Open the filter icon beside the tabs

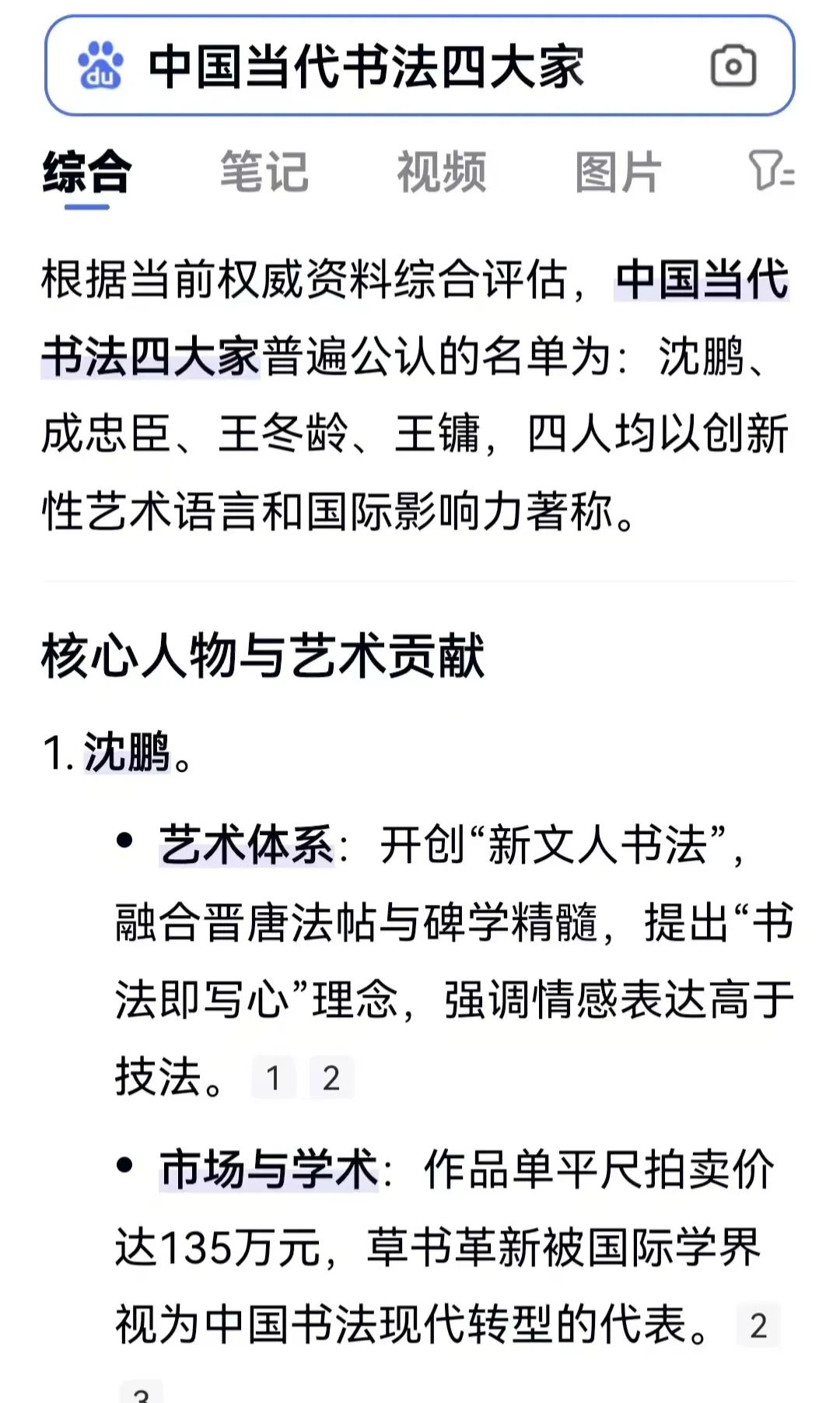pos(771,170)
